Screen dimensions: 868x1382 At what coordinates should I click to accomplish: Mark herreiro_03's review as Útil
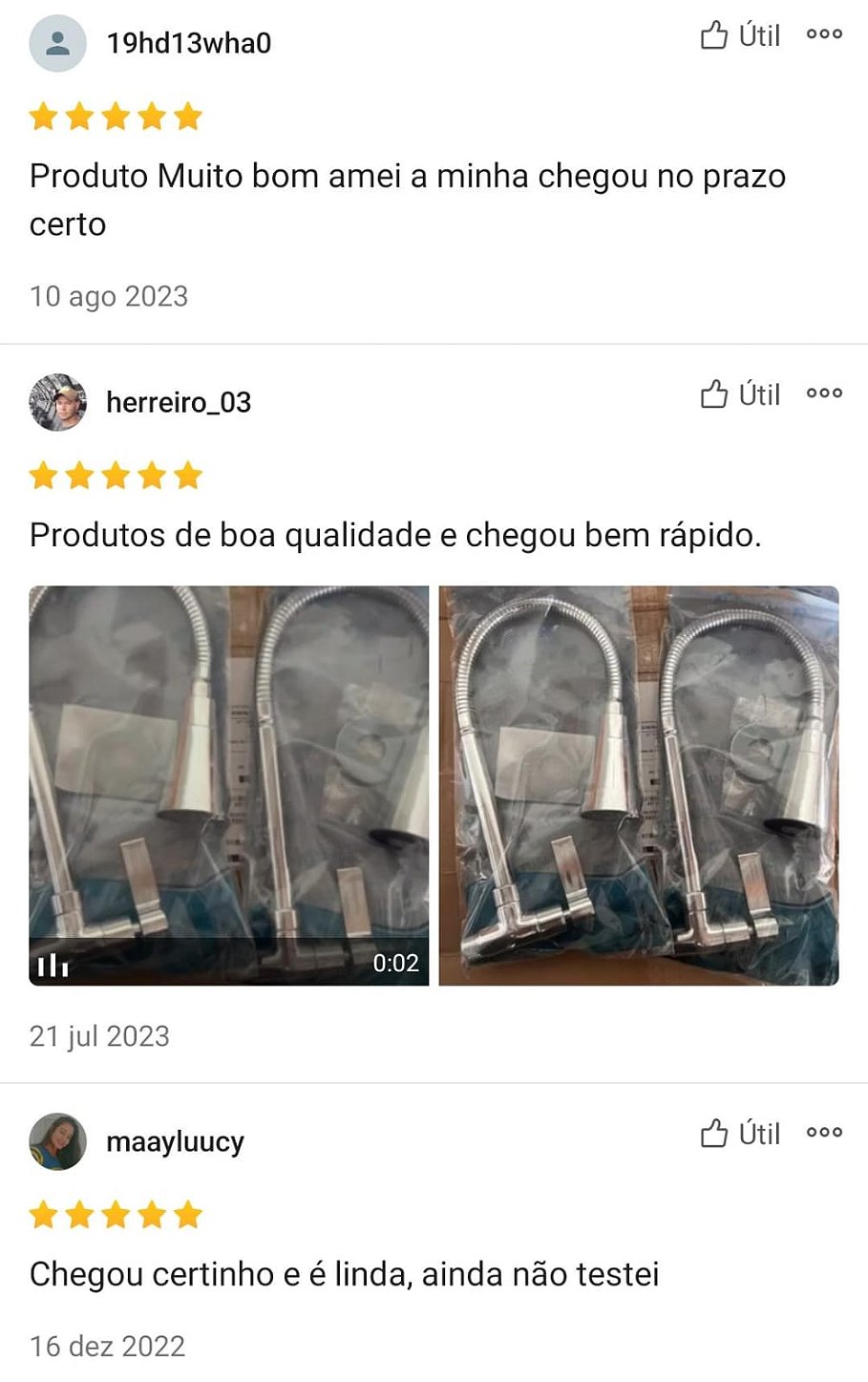(740, 394)
